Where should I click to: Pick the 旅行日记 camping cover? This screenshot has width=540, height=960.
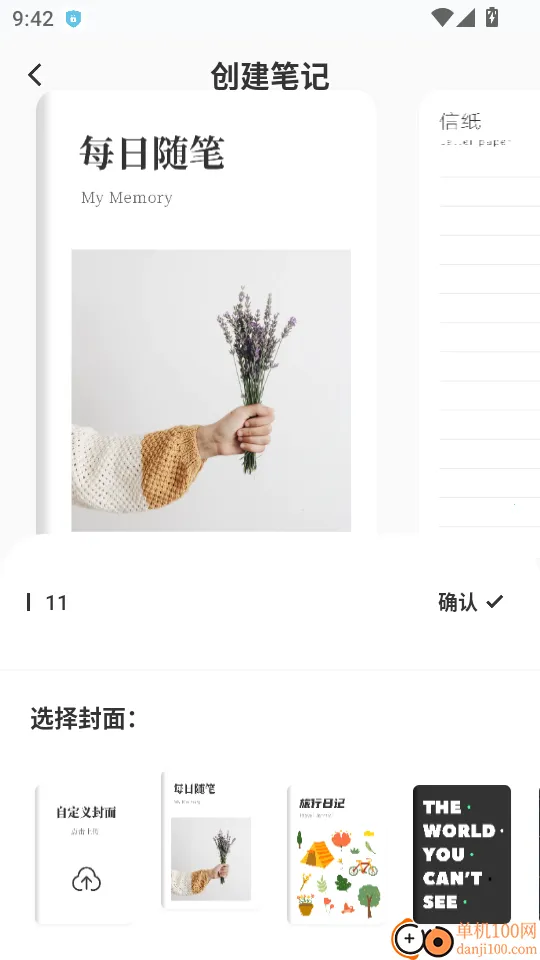click(337, 853)
